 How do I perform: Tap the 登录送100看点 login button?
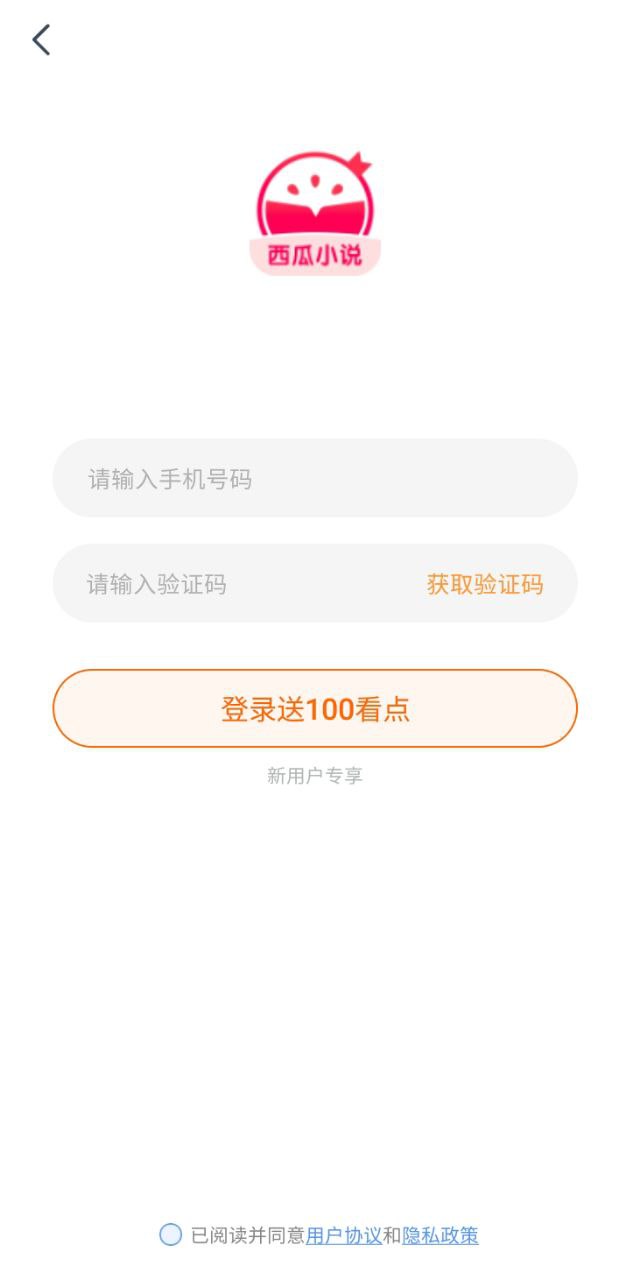[x=315, y=708]
